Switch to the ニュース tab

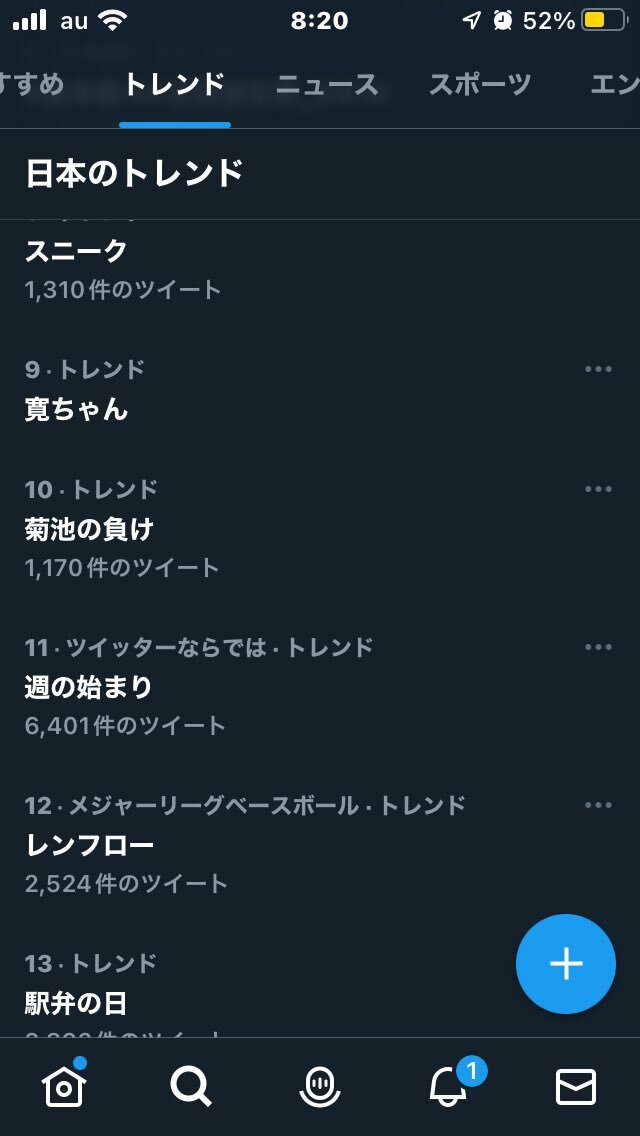327,85
